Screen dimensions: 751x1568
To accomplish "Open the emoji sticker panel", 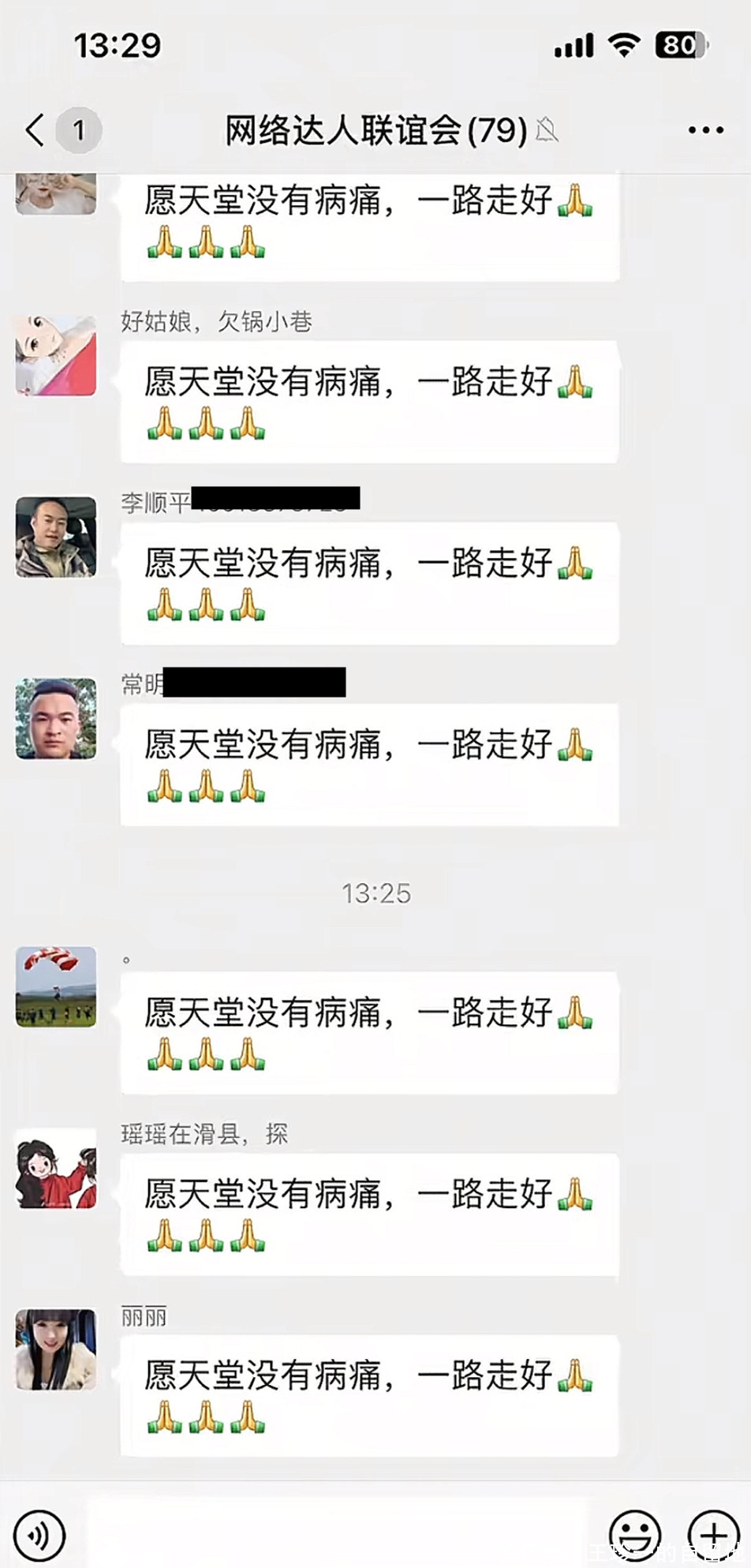I will pyautogui.click(x=635, y=1535).
